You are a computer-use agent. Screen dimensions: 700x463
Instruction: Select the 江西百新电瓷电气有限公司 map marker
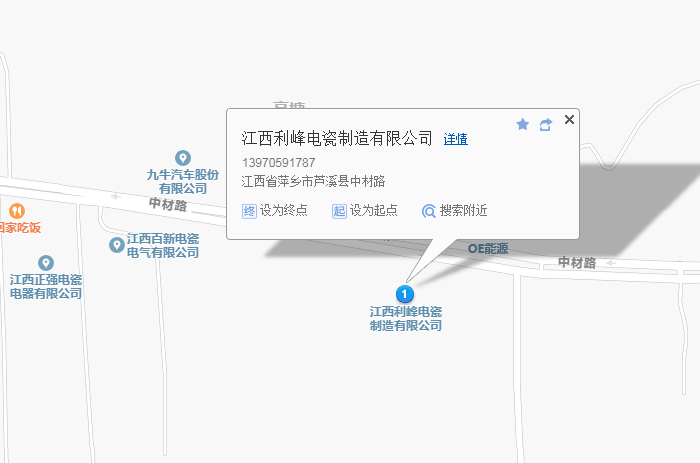point(117,245)
